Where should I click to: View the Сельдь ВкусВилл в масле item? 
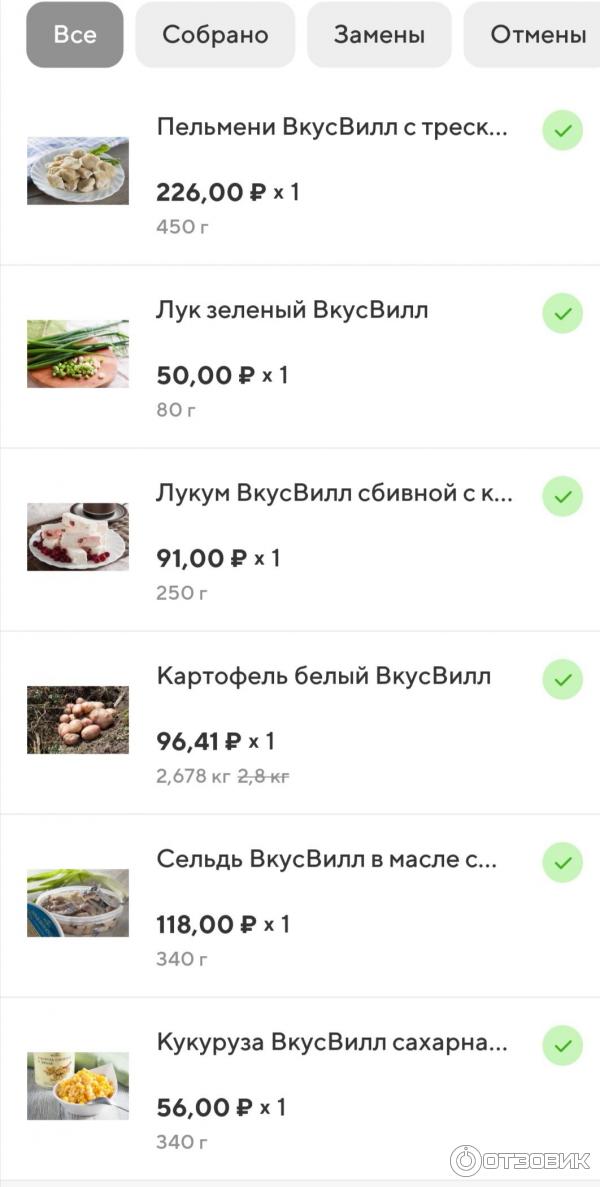coord(326,859)
